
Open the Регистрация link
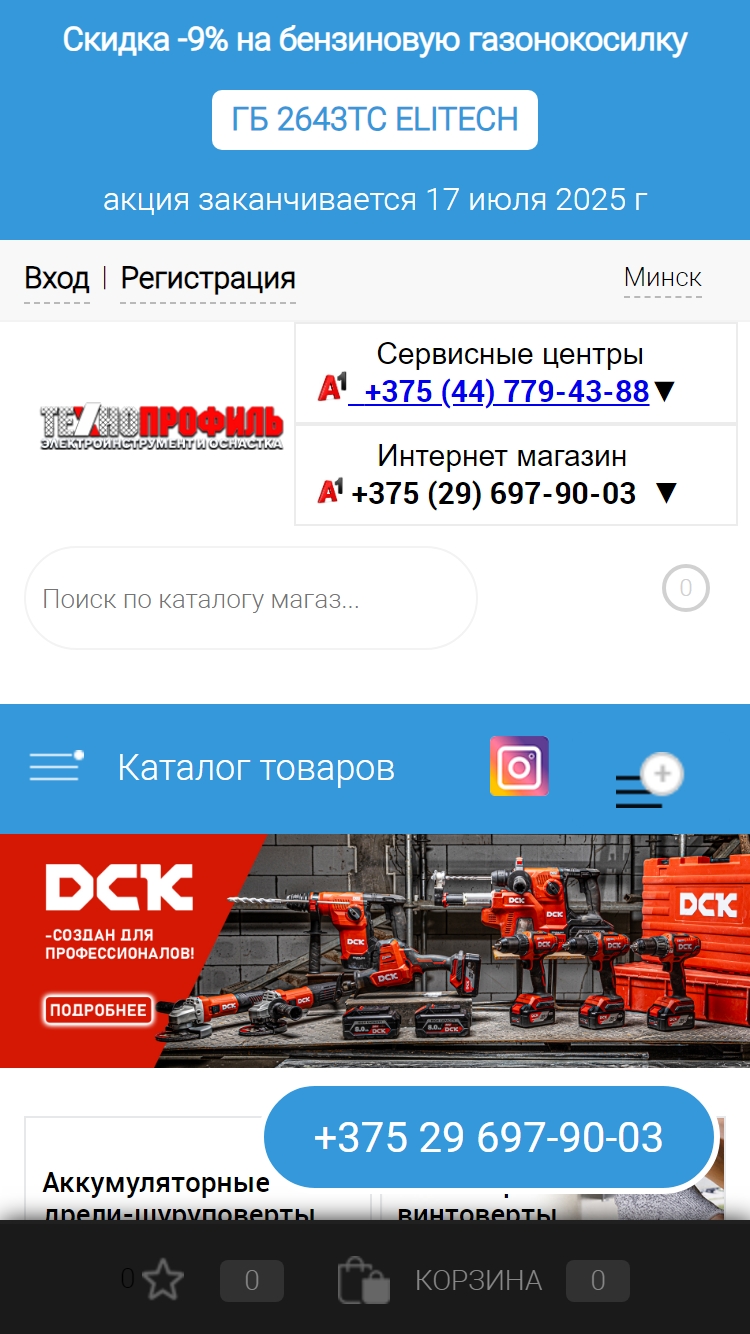208,278
